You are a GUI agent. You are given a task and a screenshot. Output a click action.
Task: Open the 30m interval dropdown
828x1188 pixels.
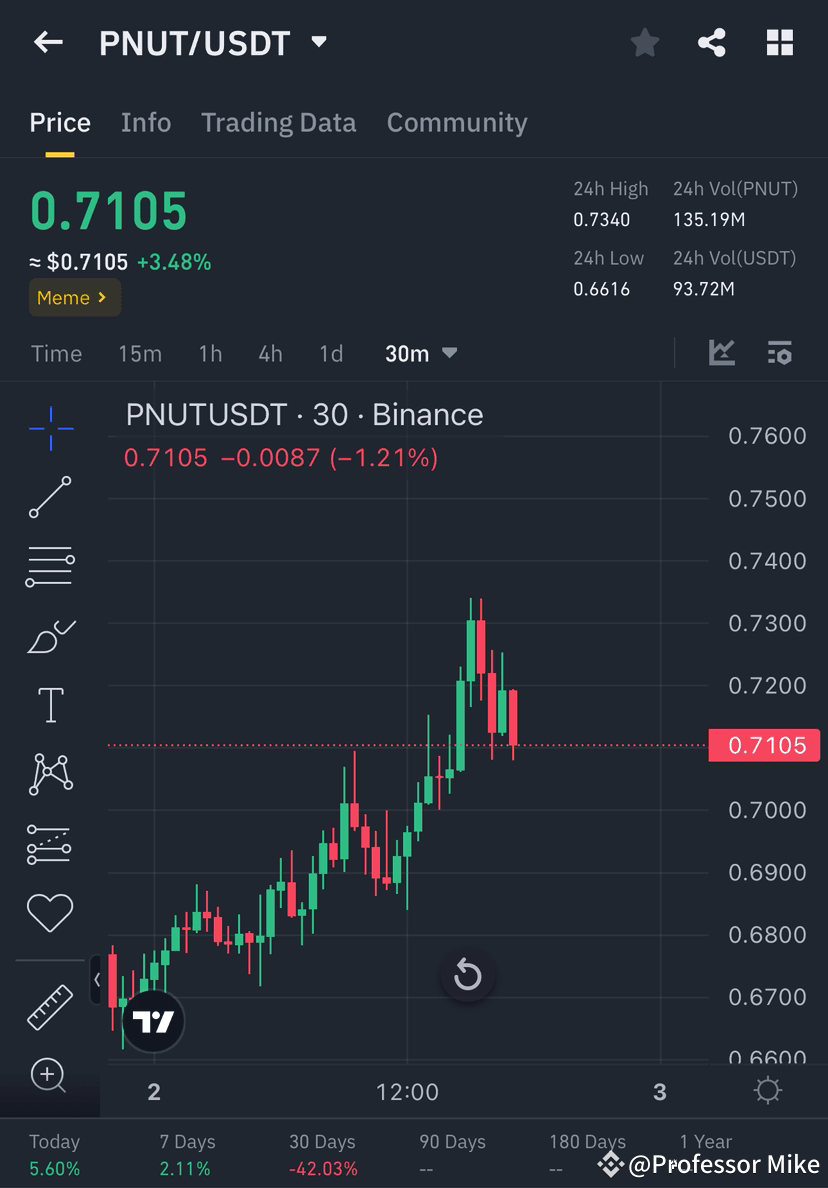[x=421, y=353]
